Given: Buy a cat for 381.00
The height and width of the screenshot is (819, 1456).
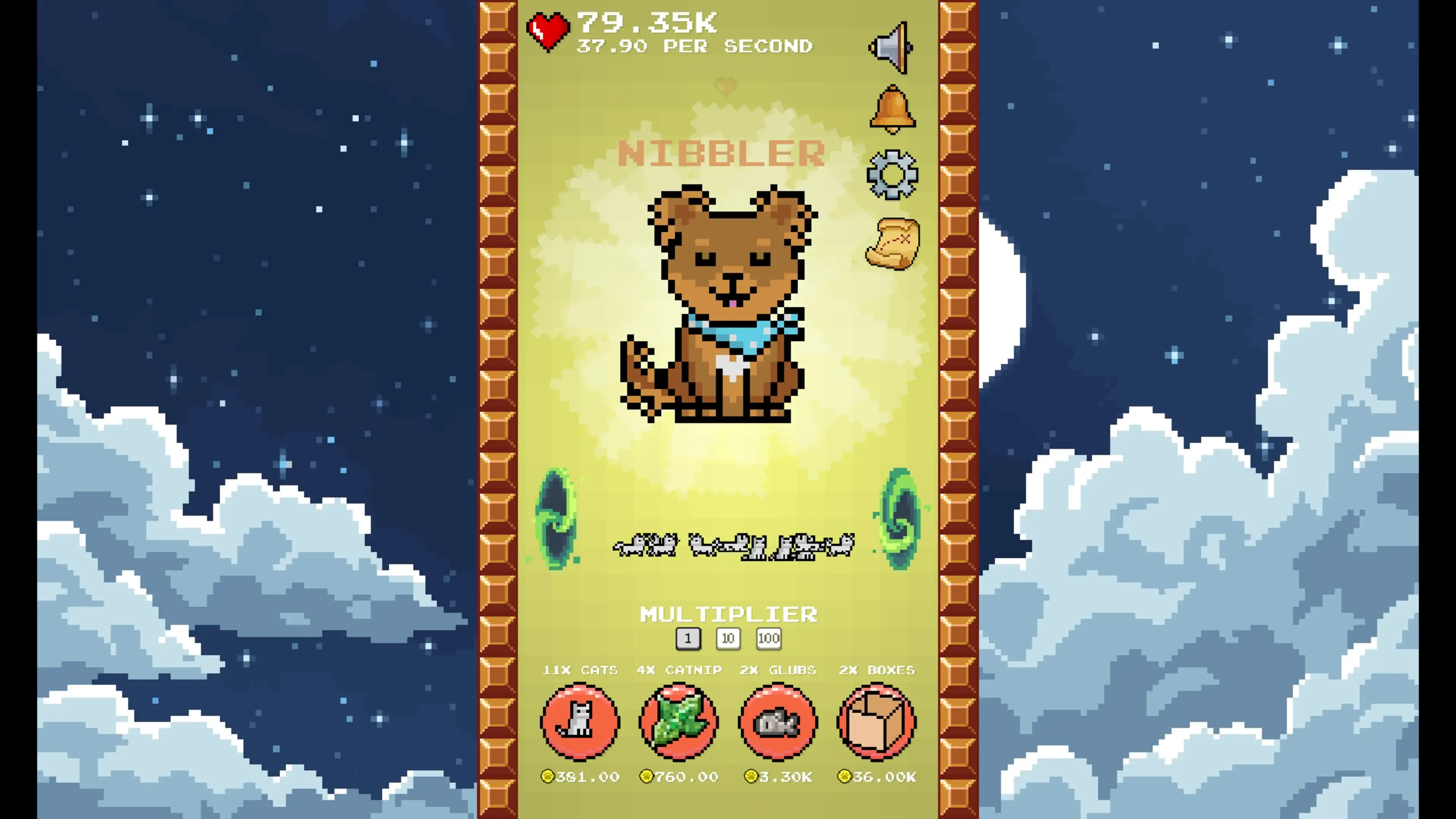Looking at the screenshot, I should click(580, 722).
